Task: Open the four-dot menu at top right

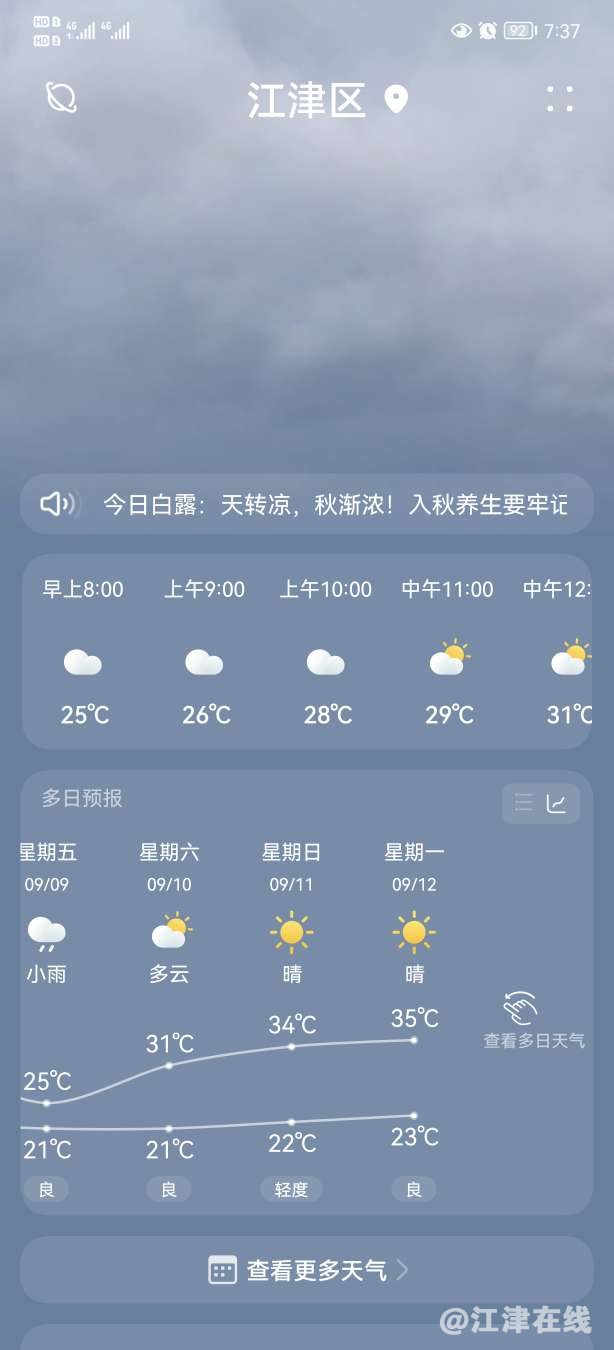Action: pos(560,99)
